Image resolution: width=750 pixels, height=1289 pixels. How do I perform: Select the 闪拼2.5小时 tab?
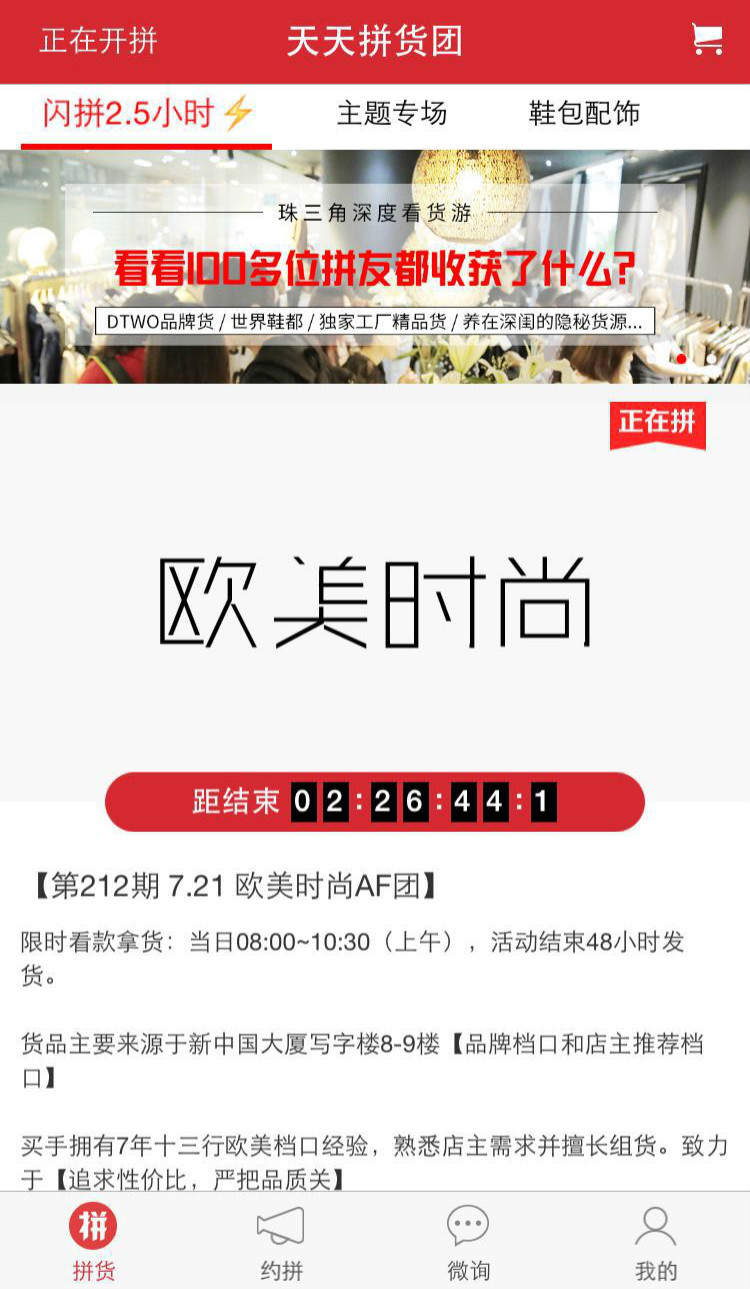pyautogui.click(x=146, y=114)
